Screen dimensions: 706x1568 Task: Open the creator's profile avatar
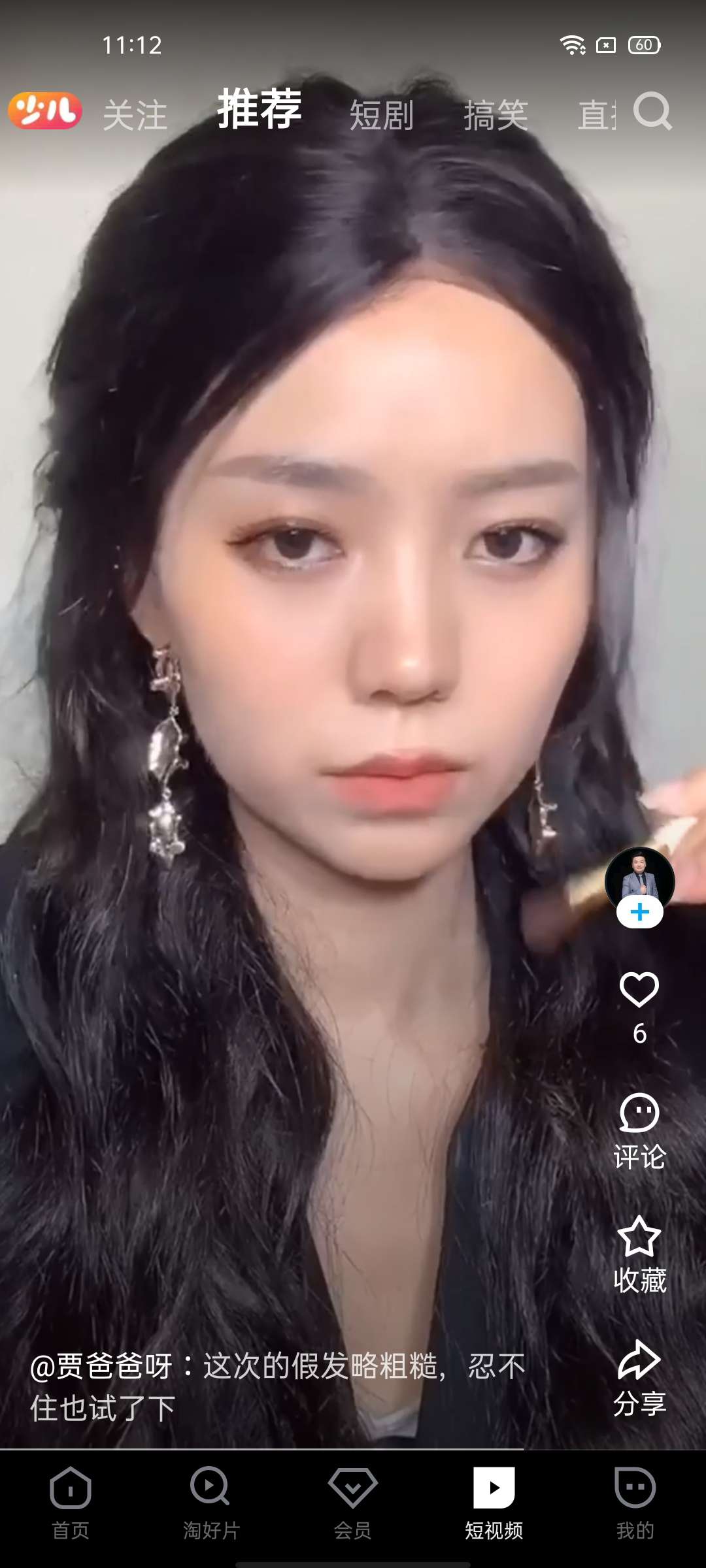(x=639, y=879)
